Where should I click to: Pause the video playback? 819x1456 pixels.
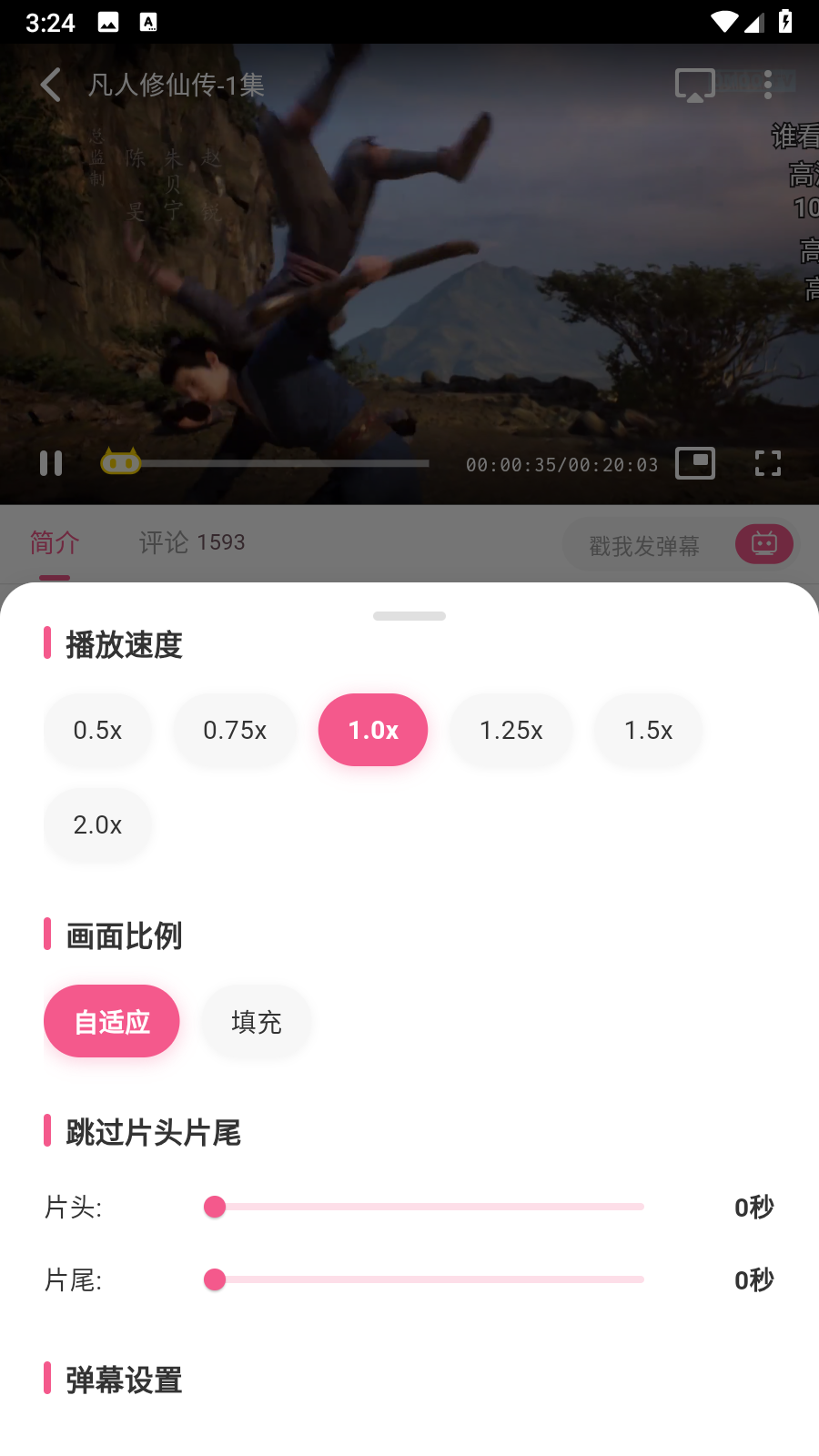[x=51, y=464]
